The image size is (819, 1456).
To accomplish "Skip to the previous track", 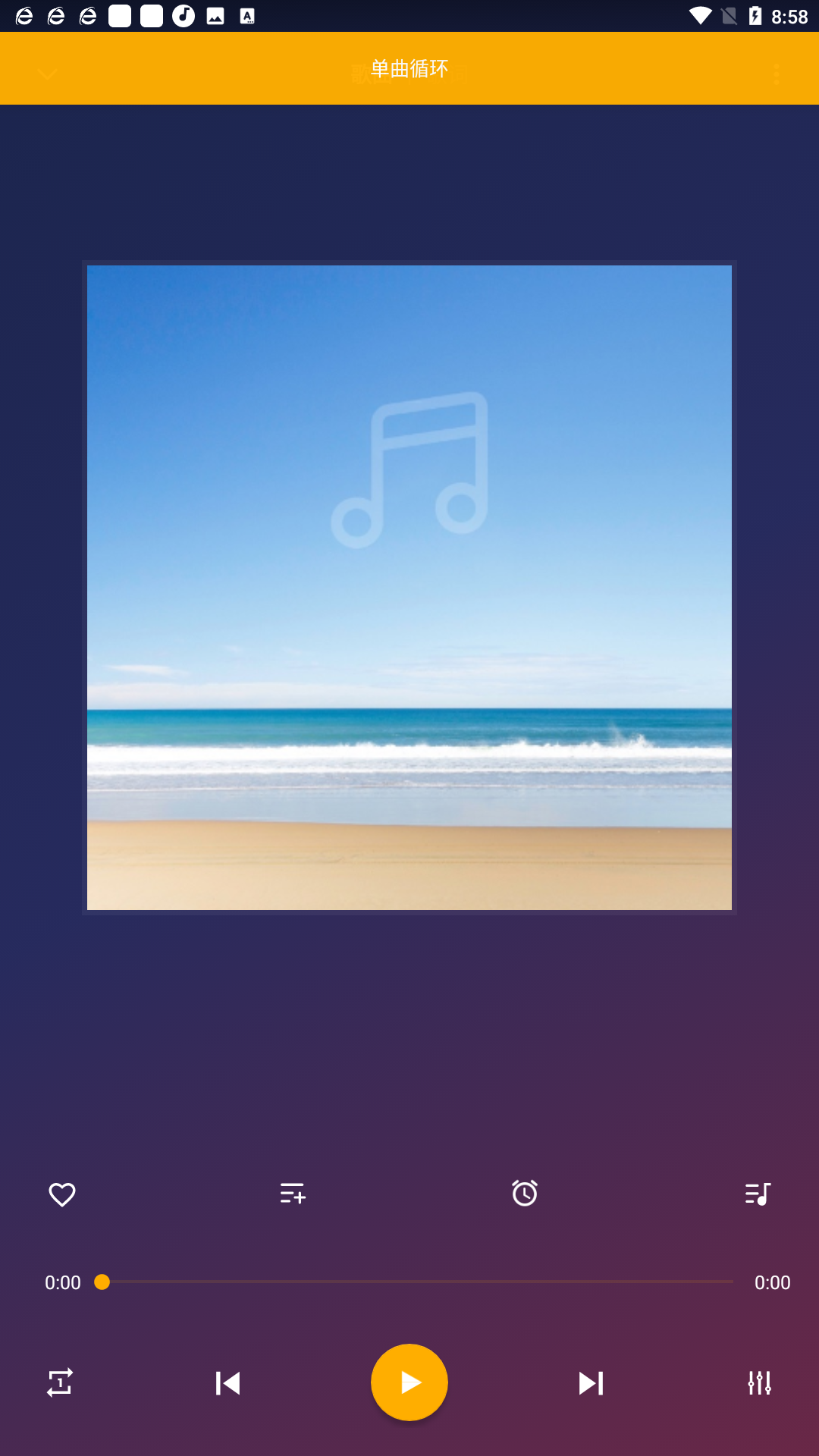I will [x=227, y=1383].
